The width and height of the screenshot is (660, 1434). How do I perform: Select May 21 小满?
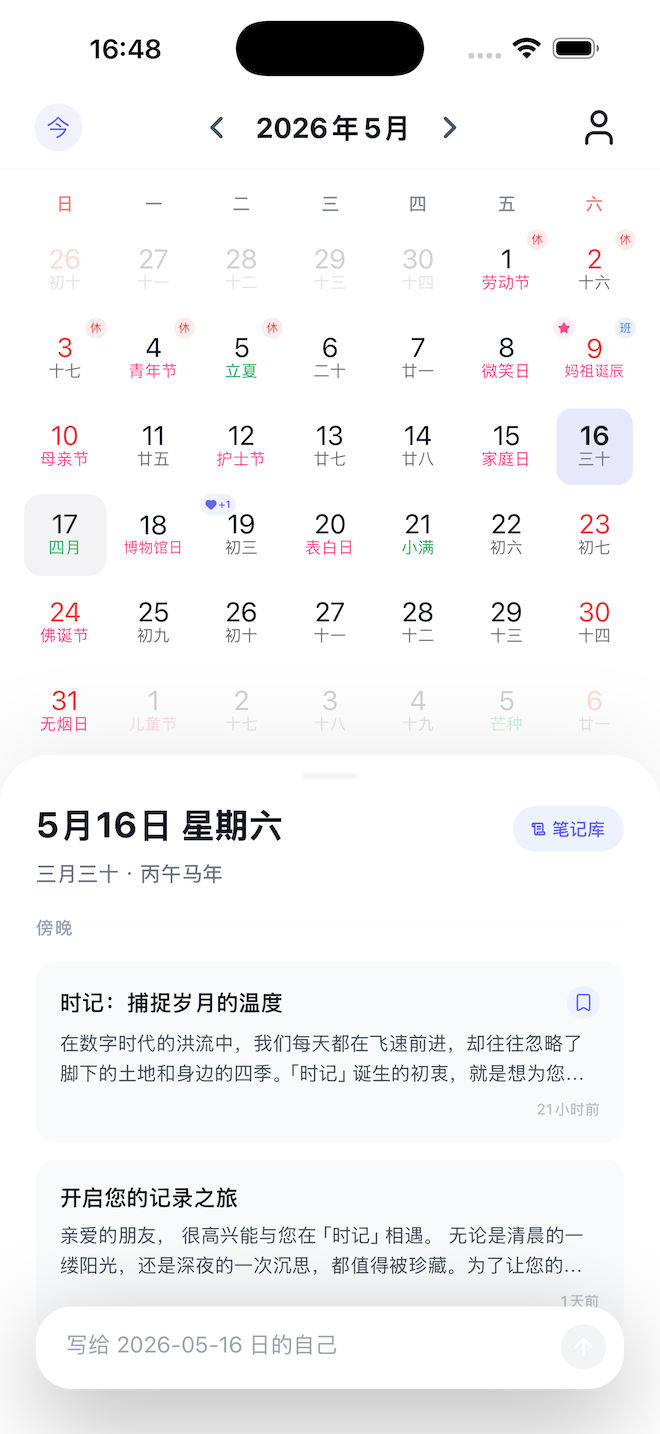(418, 535)
